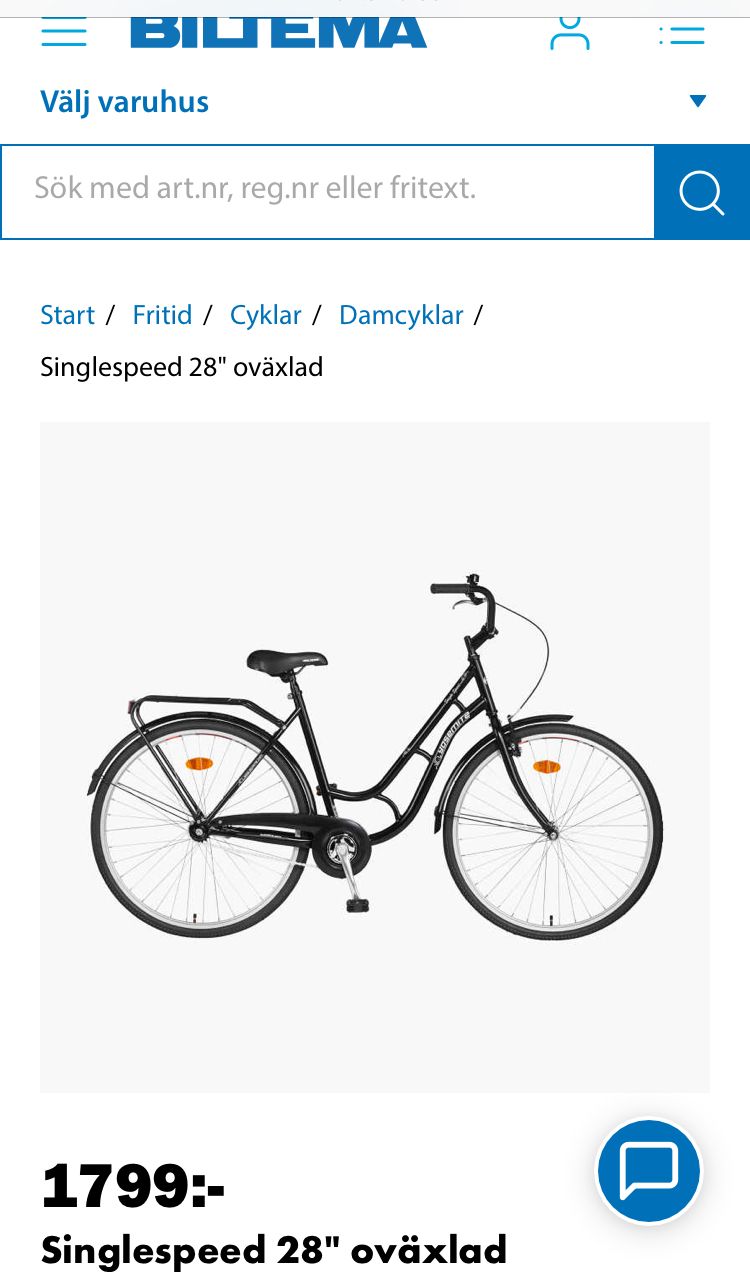750x1272 pixels.
Task: Expand the Välj varuhus dropdown
Action: pos(697,101)
